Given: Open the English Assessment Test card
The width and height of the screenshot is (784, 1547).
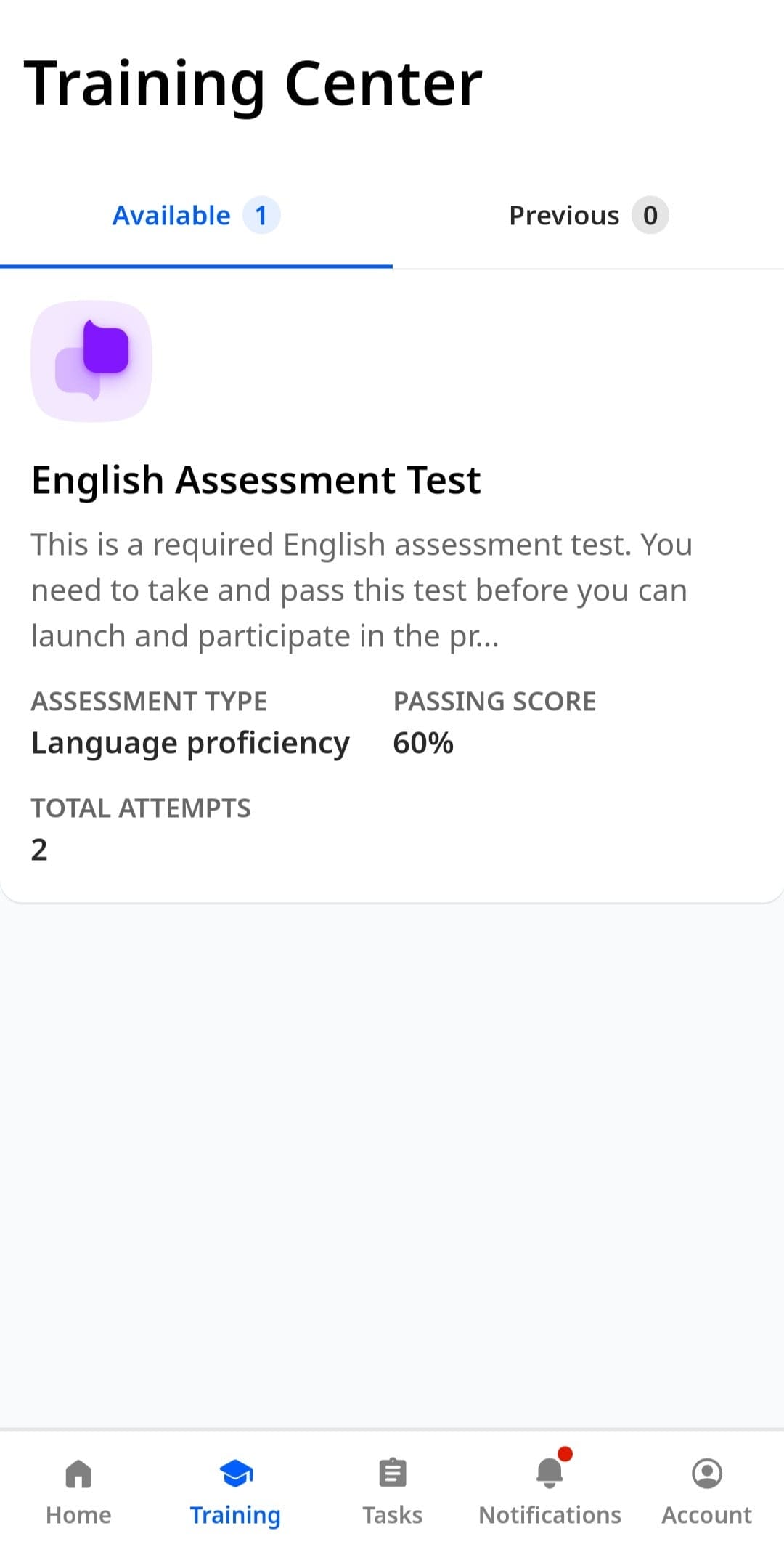Looking at the screenshot, I should (x=392, y=585).
